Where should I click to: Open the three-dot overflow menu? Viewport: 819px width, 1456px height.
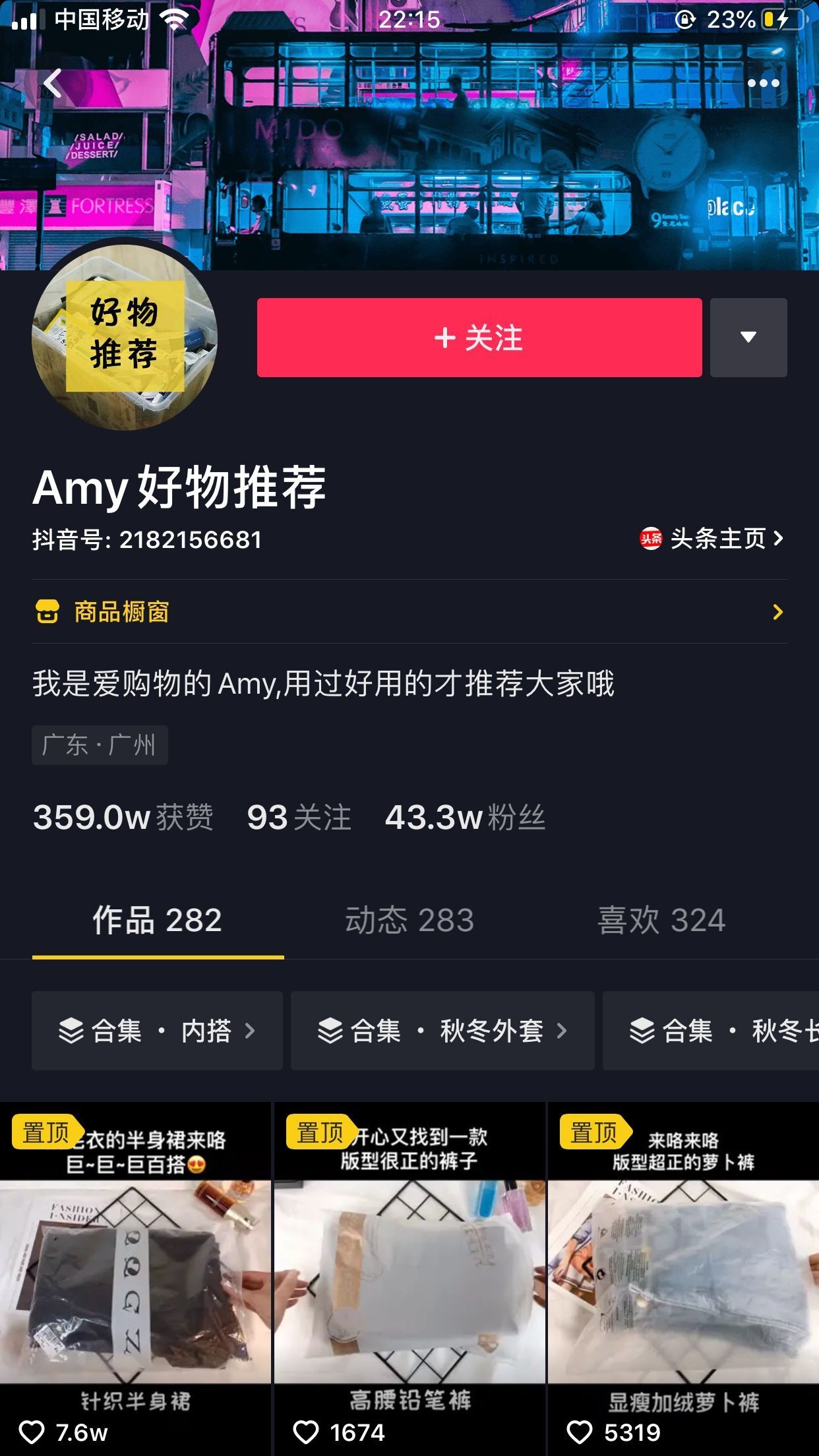point(763,83)
